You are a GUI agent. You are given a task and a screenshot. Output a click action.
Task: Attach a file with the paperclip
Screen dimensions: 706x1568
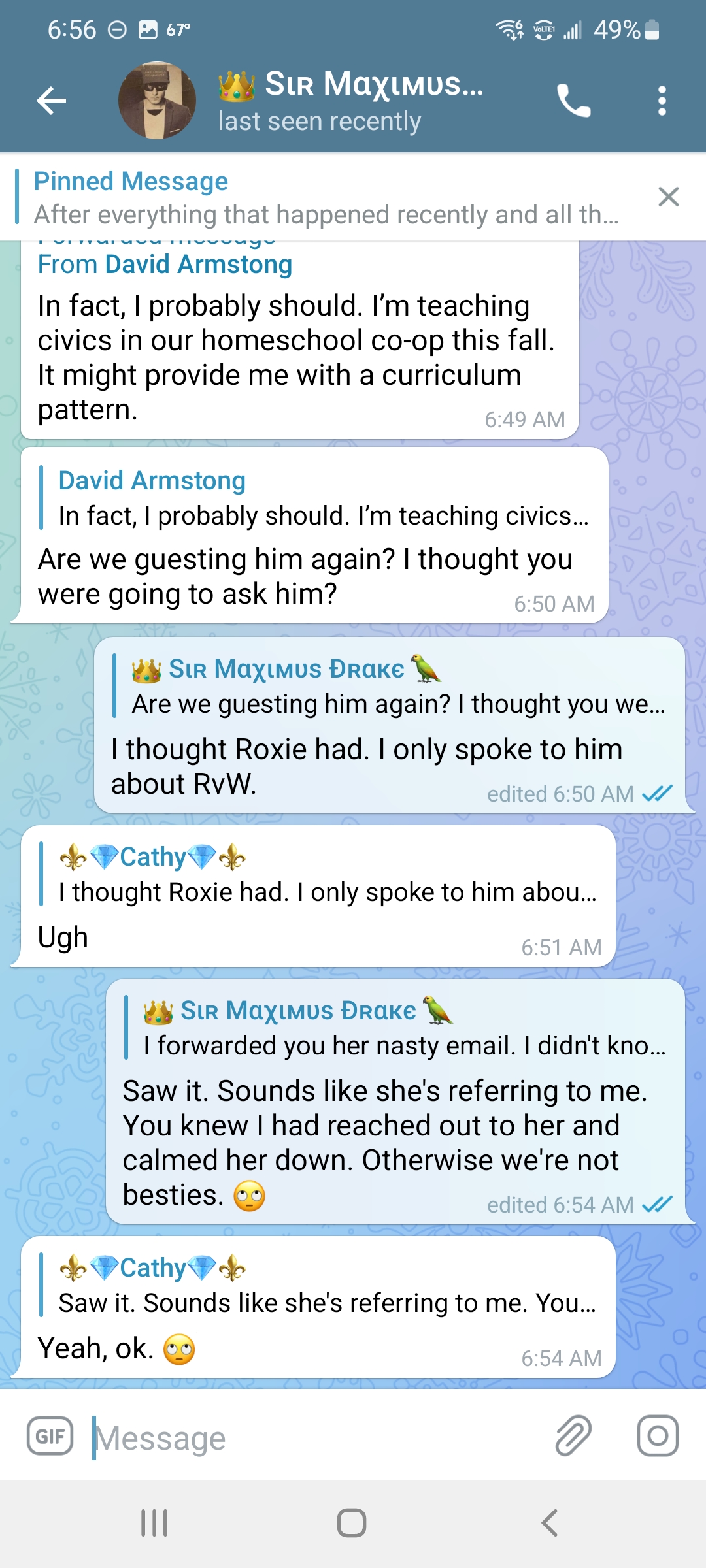click(573, 1436)
